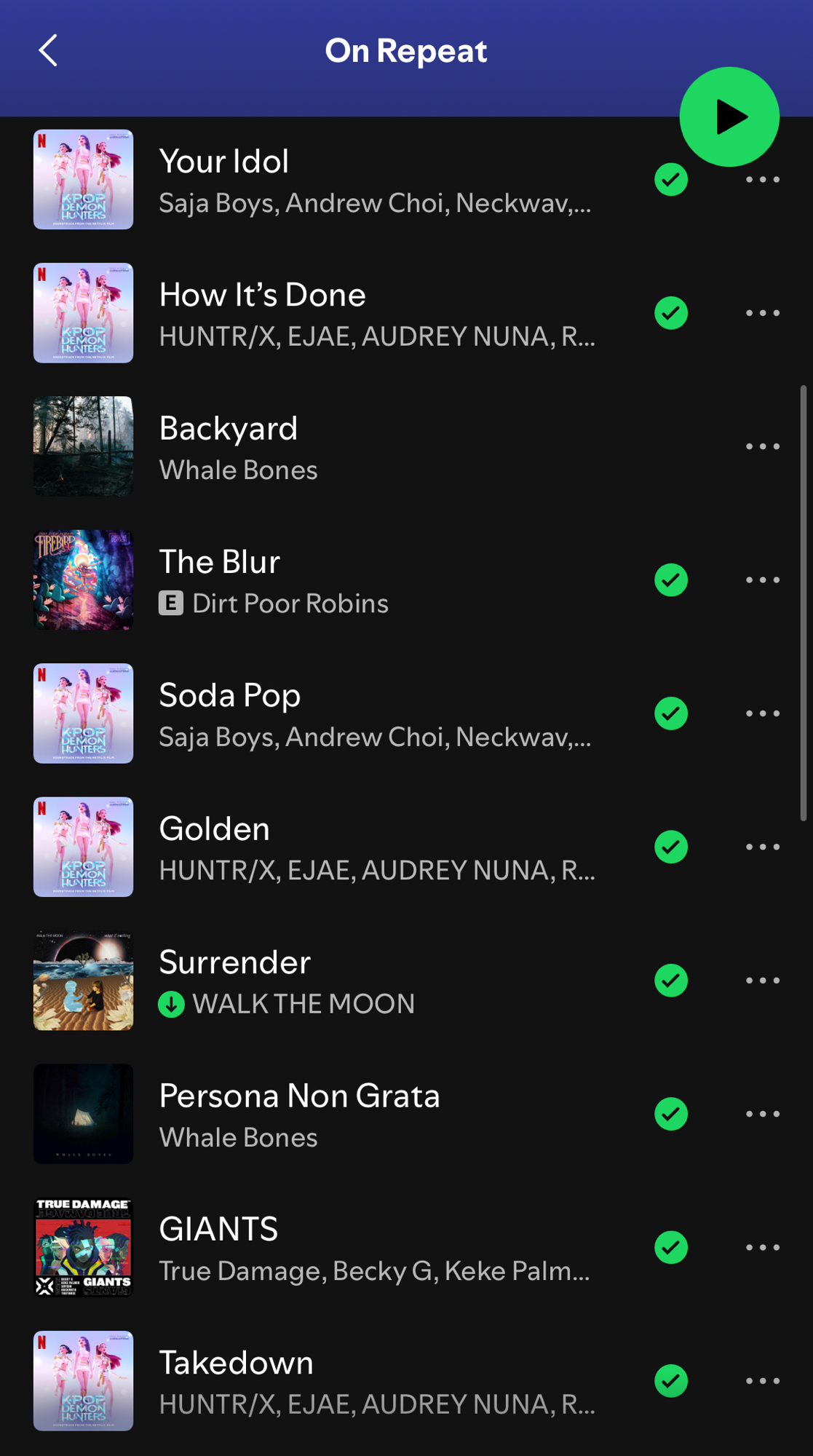Go back from On Repeat playlist
The image size is (813, 1456).
tap(48, 51)
